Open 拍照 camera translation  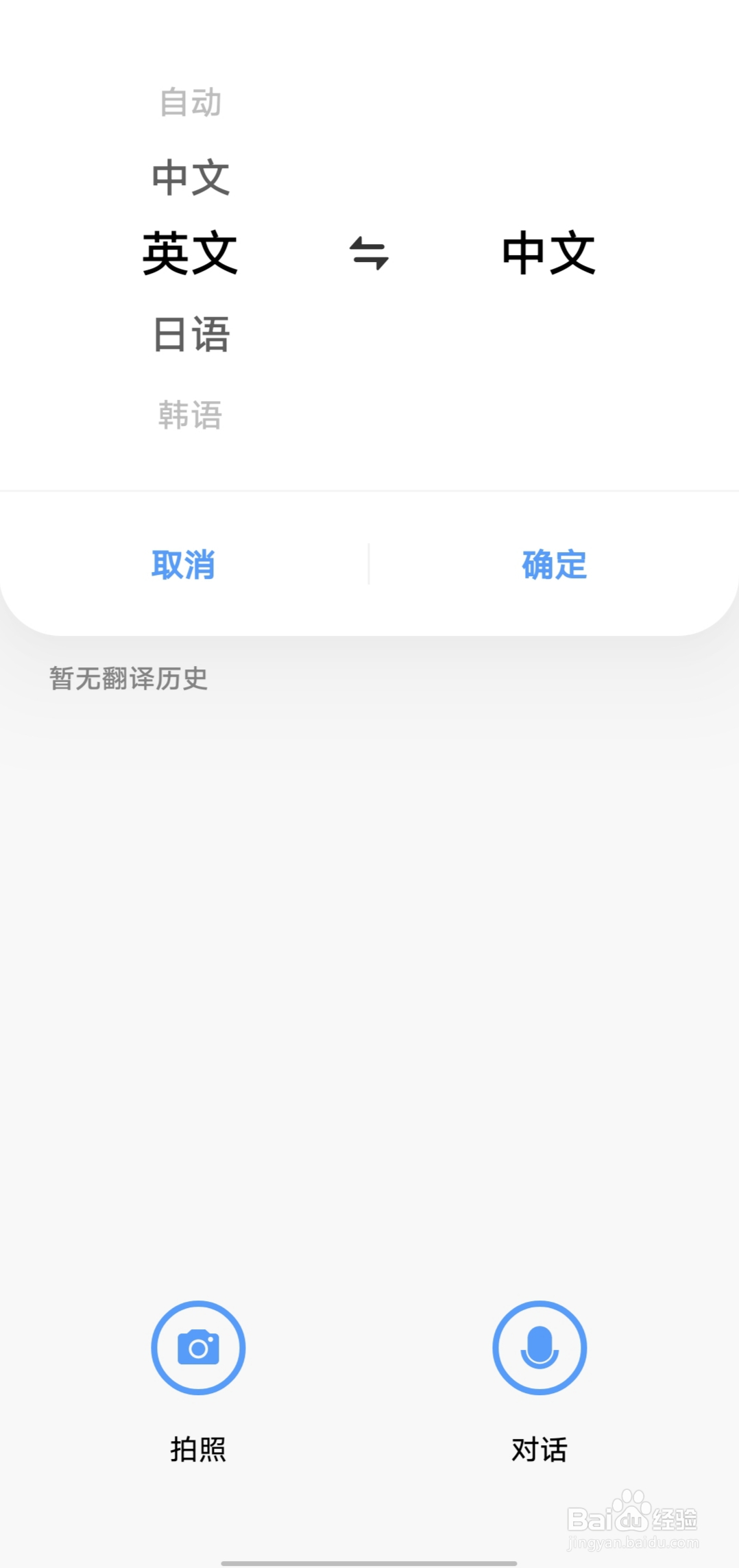point(198,1347)
